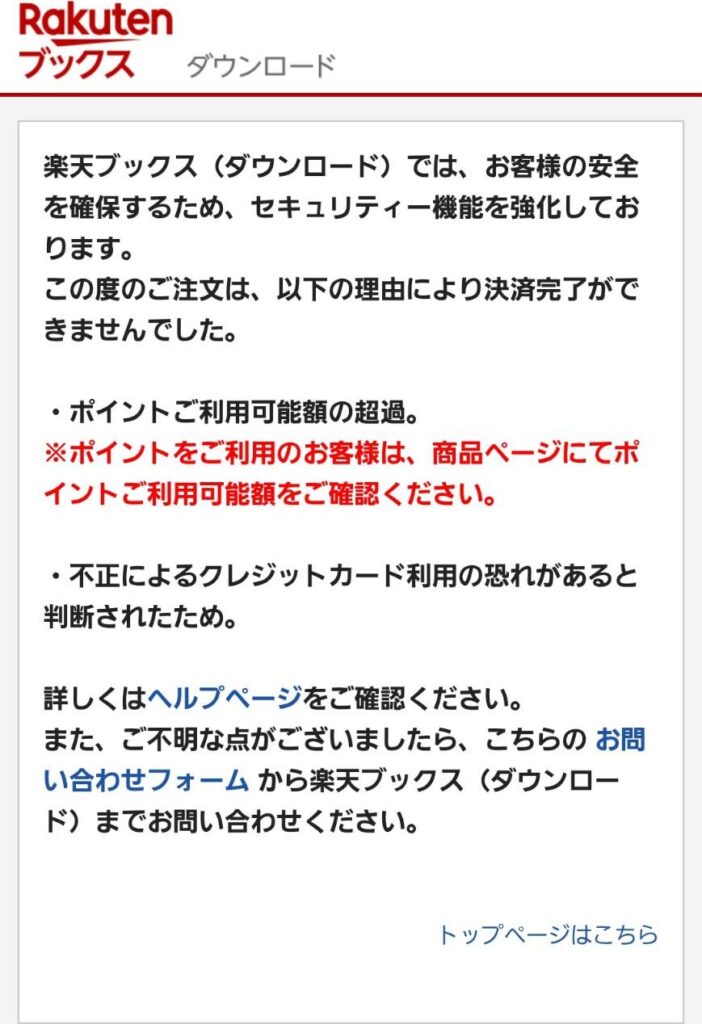
Task: Go to トップページはこちら
Action: (548, 935)
